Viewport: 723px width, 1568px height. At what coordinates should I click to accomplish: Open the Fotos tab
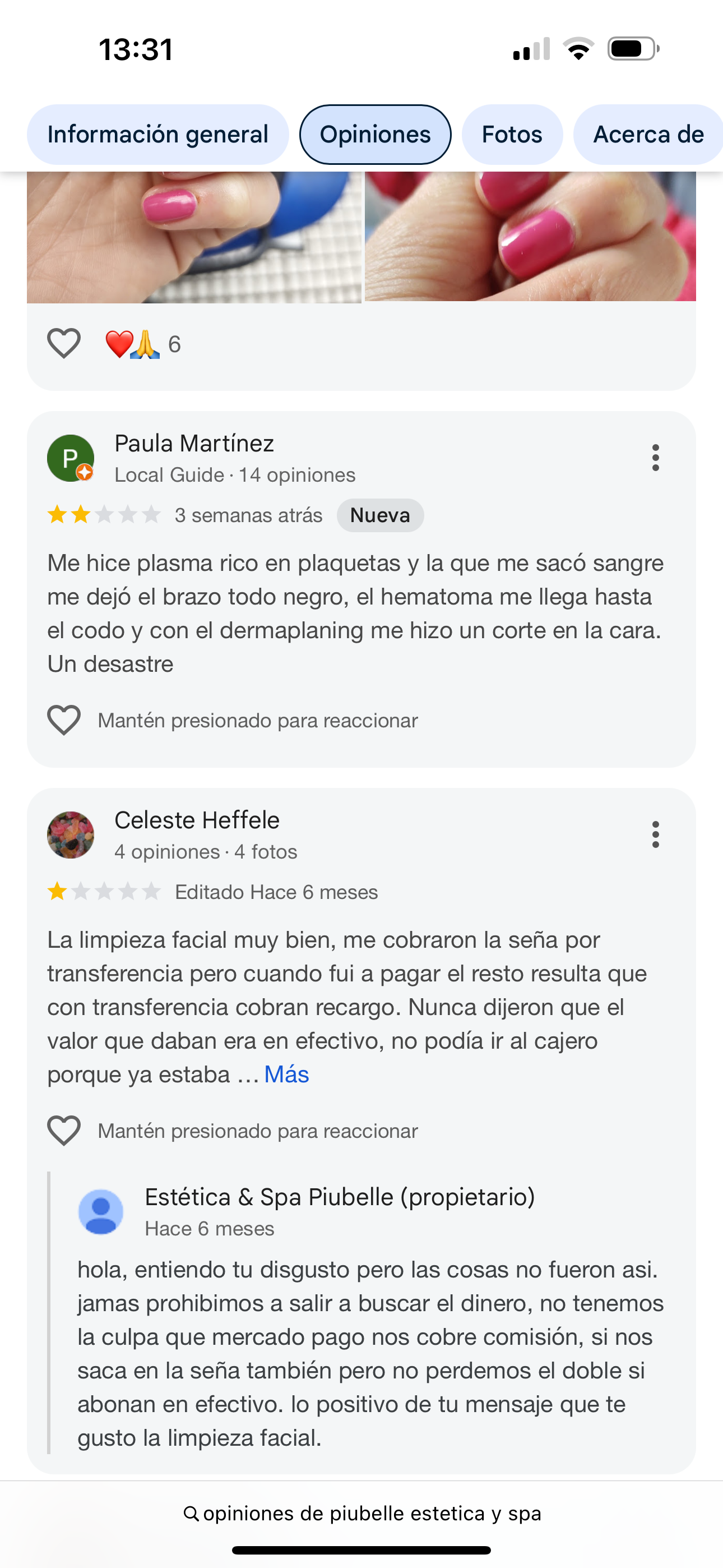pyautogui.click(x=512, y=135)
